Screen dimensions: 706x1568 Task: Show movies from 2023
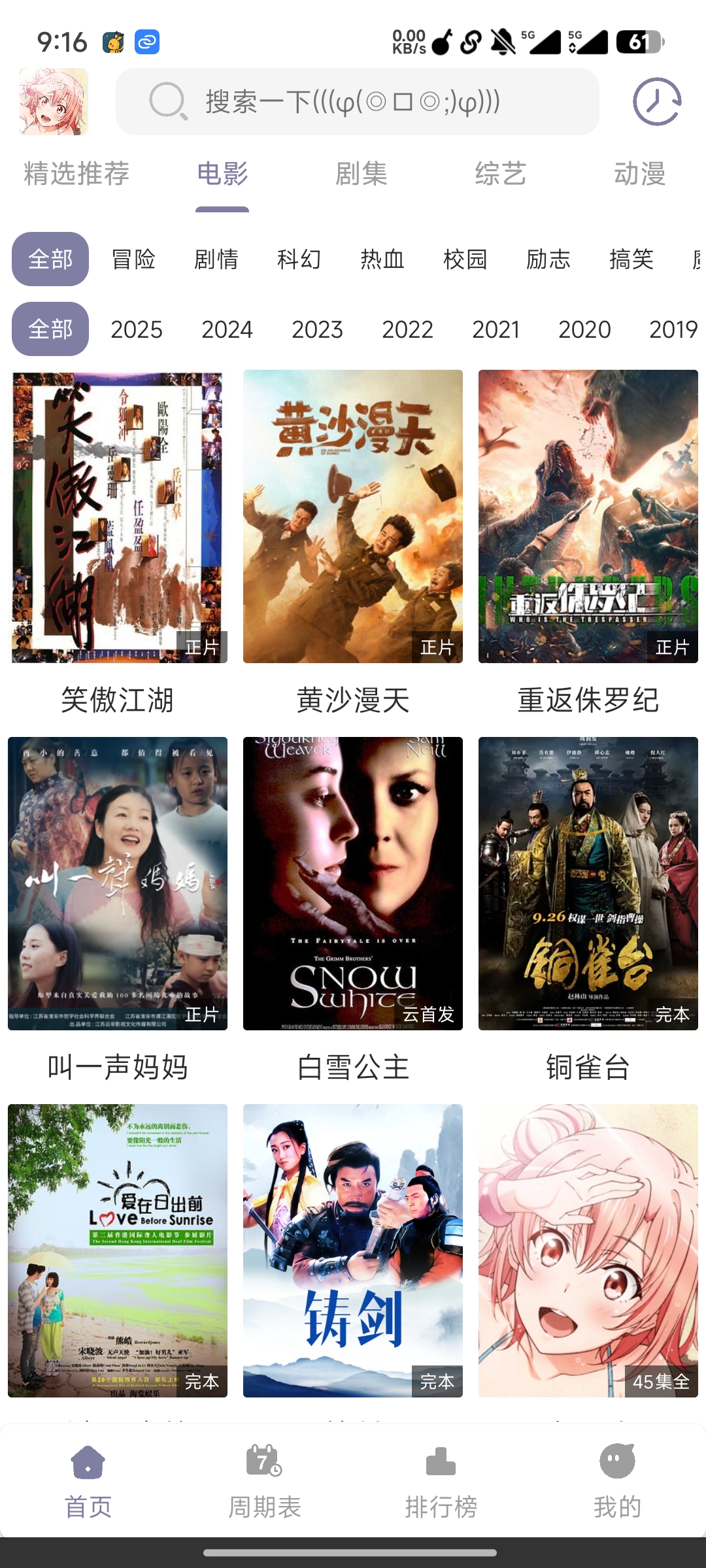[317, 329]
